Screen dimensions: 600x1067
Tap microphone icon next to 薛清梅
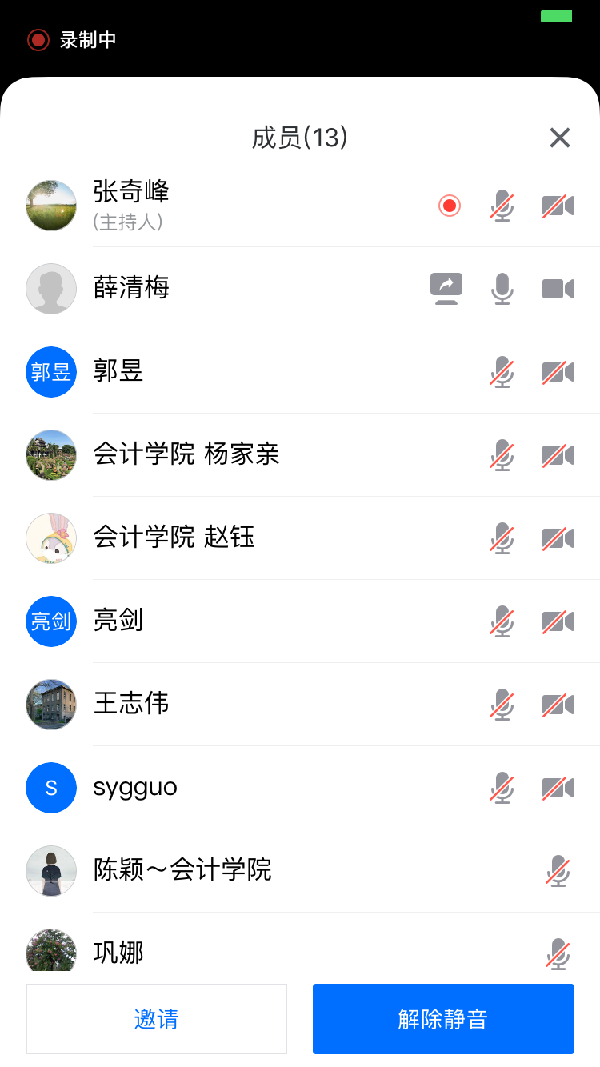point(502,289)
